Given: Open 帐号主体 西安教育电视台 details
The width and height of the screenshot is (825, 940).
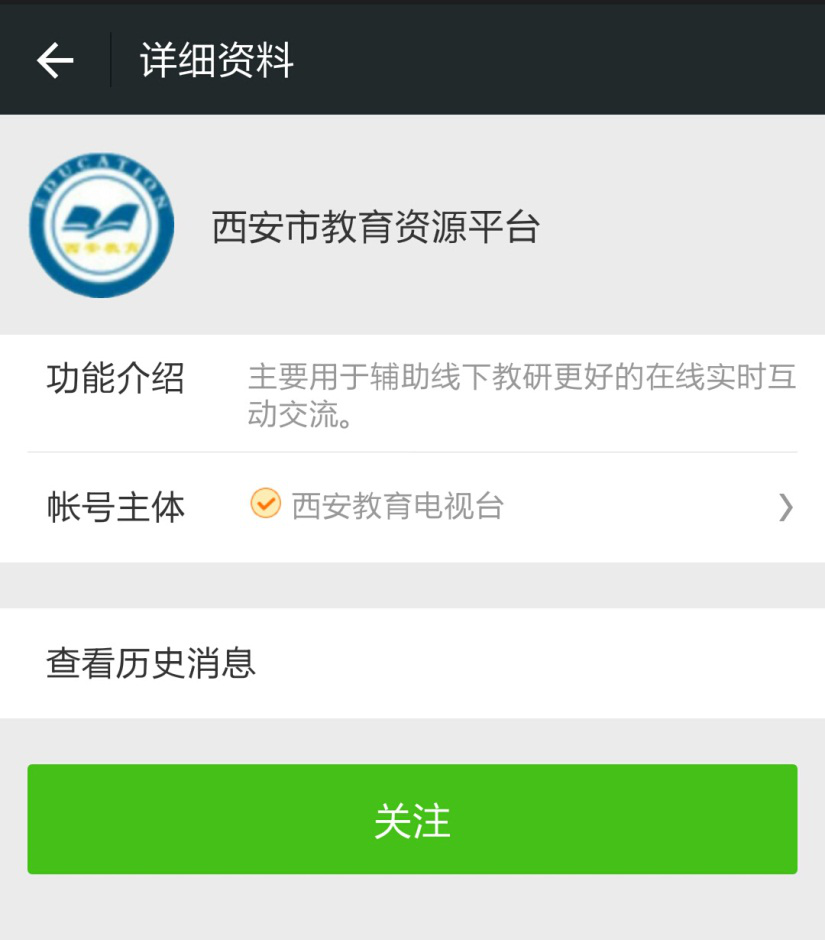Looking at the screenshot, I should coord(412,507).
